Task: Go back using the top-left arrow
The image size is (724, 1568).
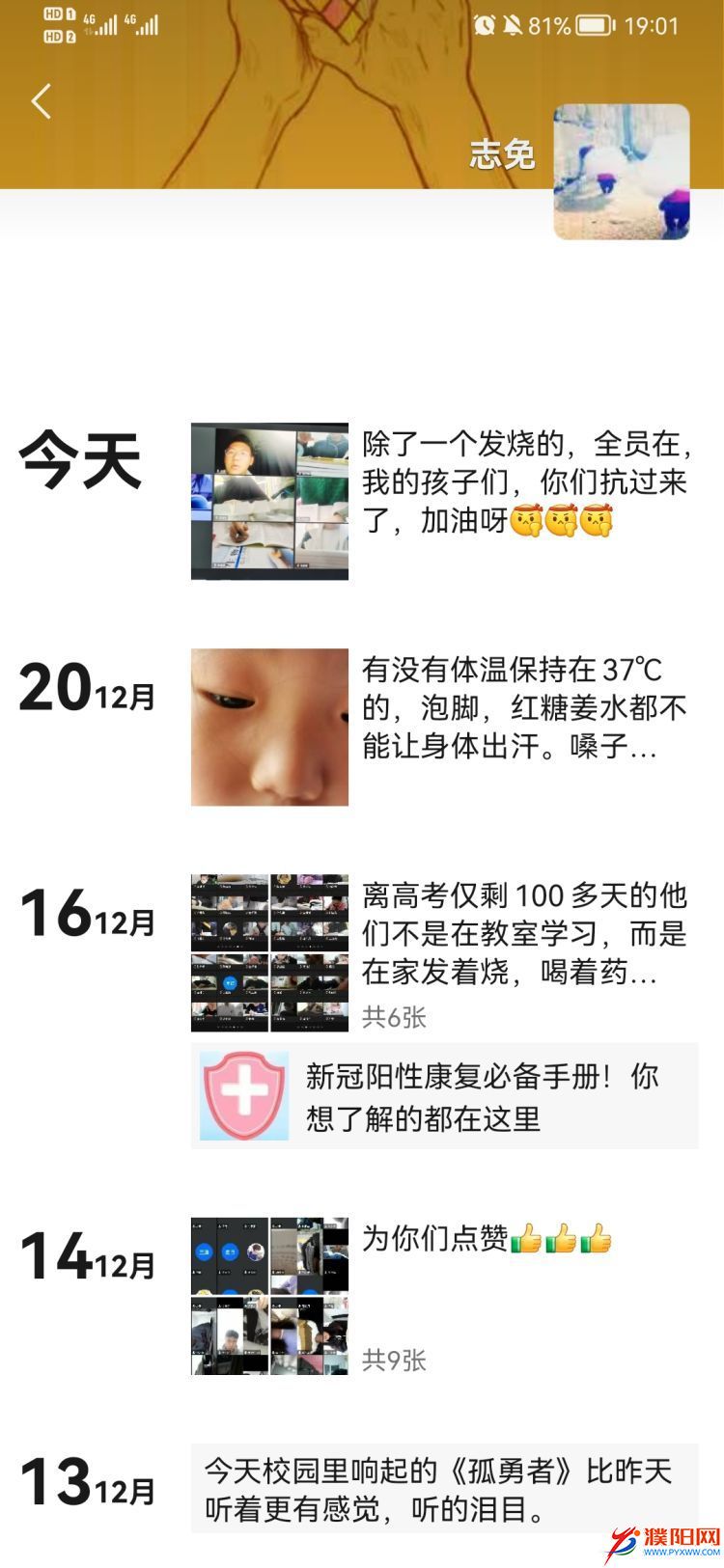Action: click(41, 101)
